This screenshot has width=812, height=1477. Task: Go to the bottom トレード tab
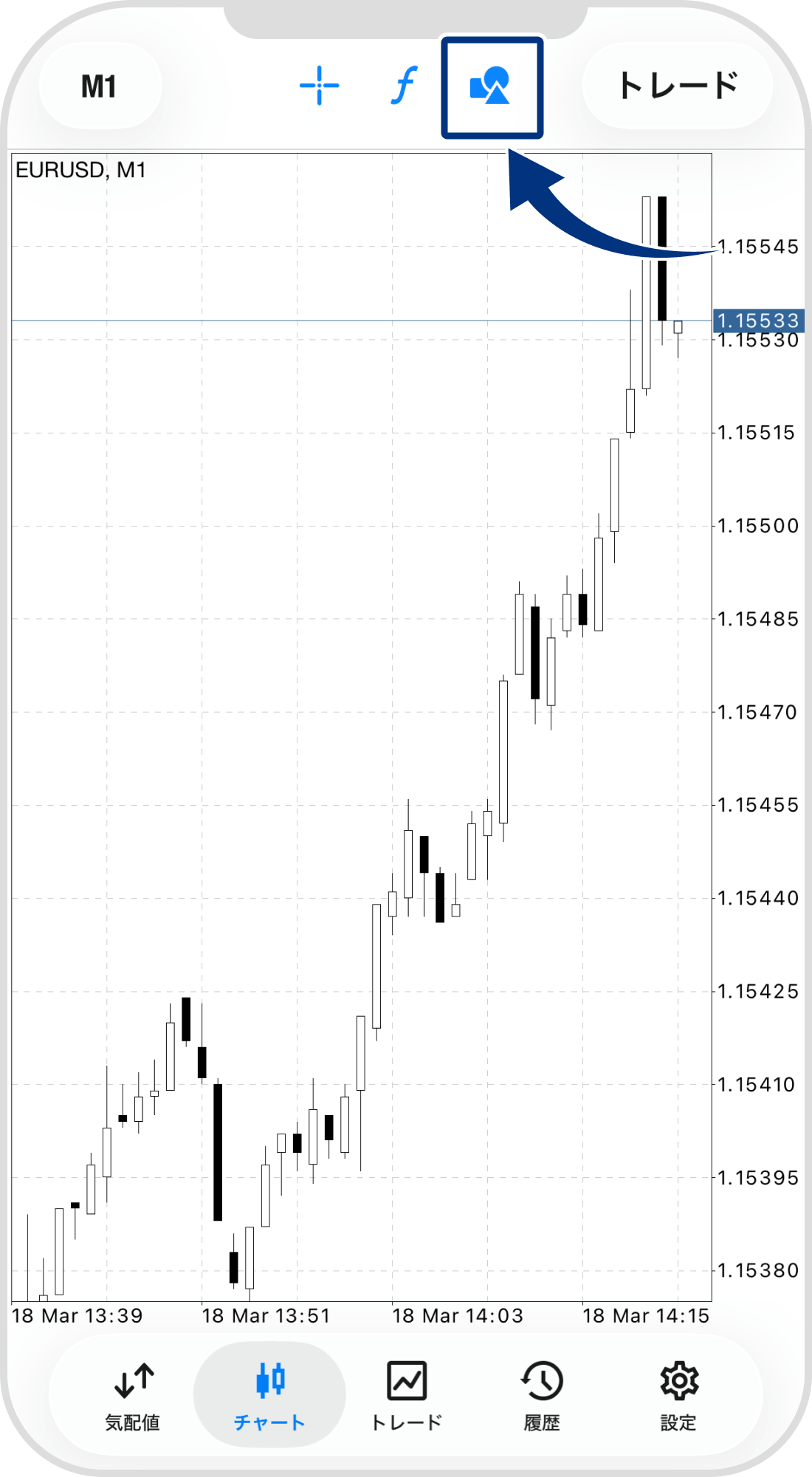[406, 1396]
